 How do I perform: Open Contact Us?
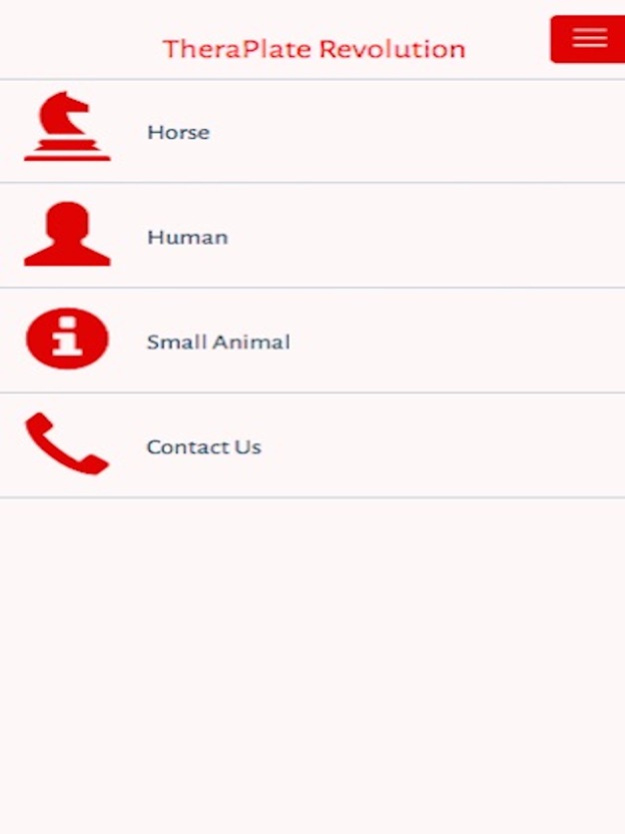click(204, 447)
